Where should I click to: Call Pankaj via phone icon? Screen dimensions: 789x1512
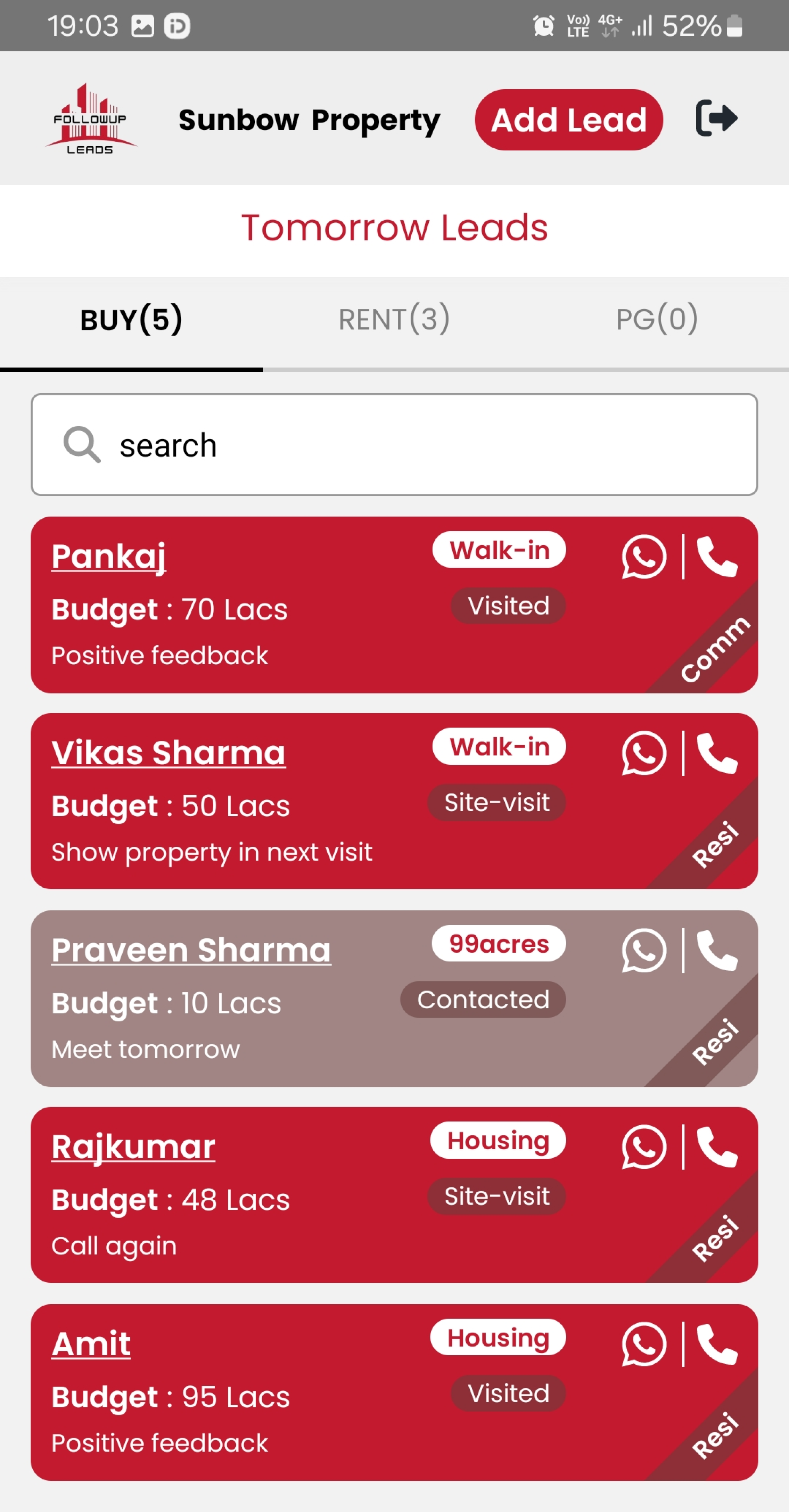[717, 556]
